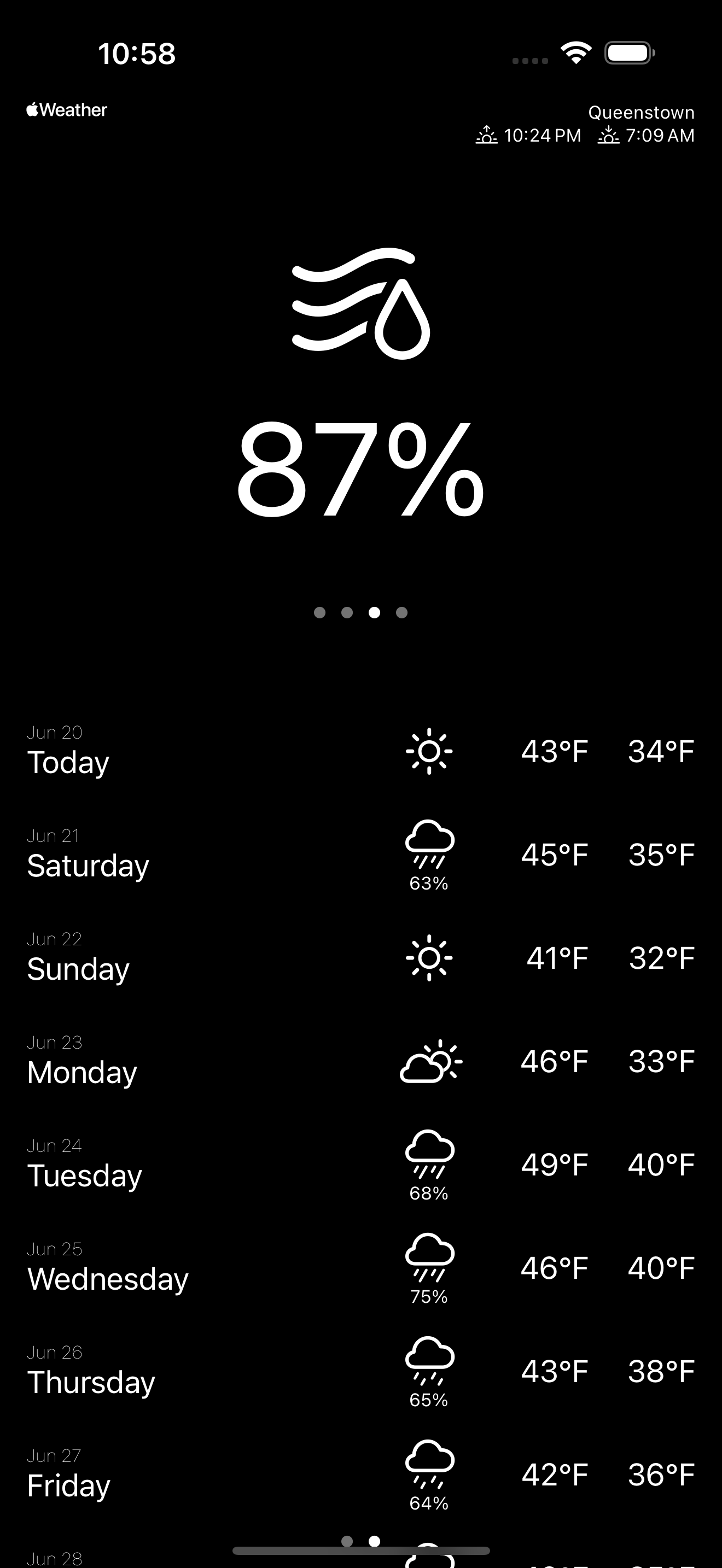Select Wednesday Jun 25 forecast
Screen dimensions: 722x1568
pyautogui.click(x=360, y=1268)
